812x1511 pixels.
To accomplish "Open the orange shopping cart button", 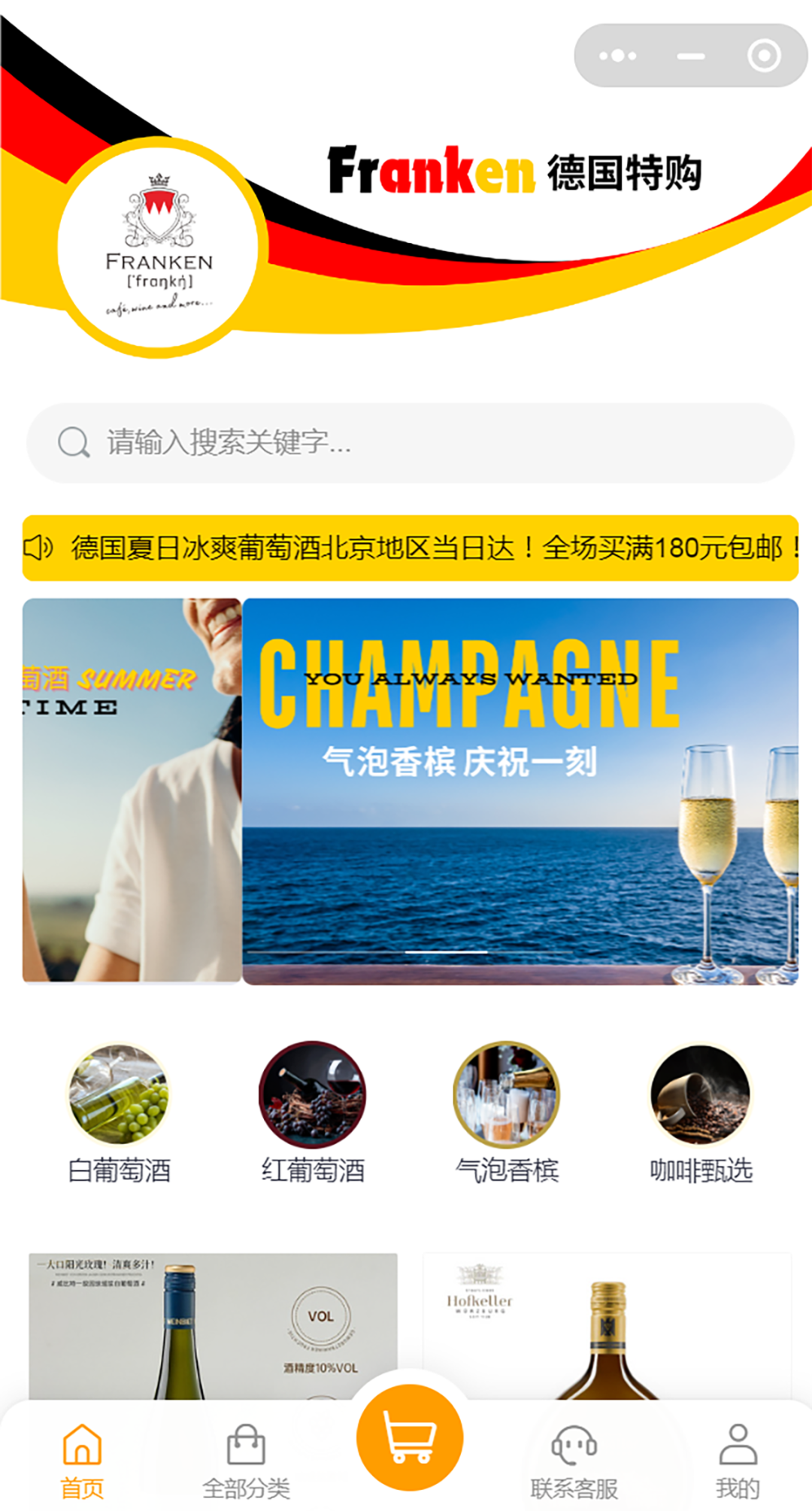I will click(410, 1437).
